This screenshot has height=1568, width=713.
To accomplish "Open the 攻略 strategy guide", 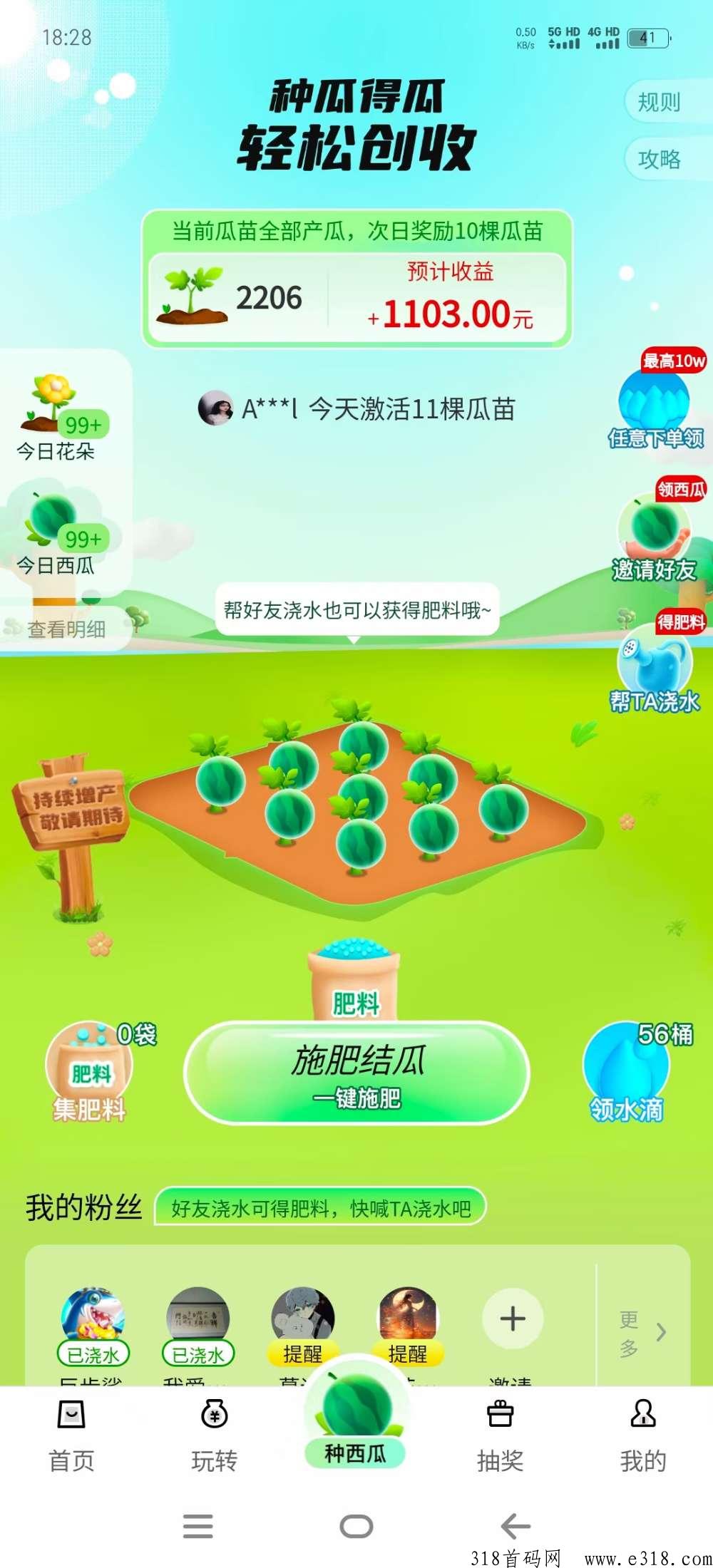I will pyautogui.click(x=659, y=159).
